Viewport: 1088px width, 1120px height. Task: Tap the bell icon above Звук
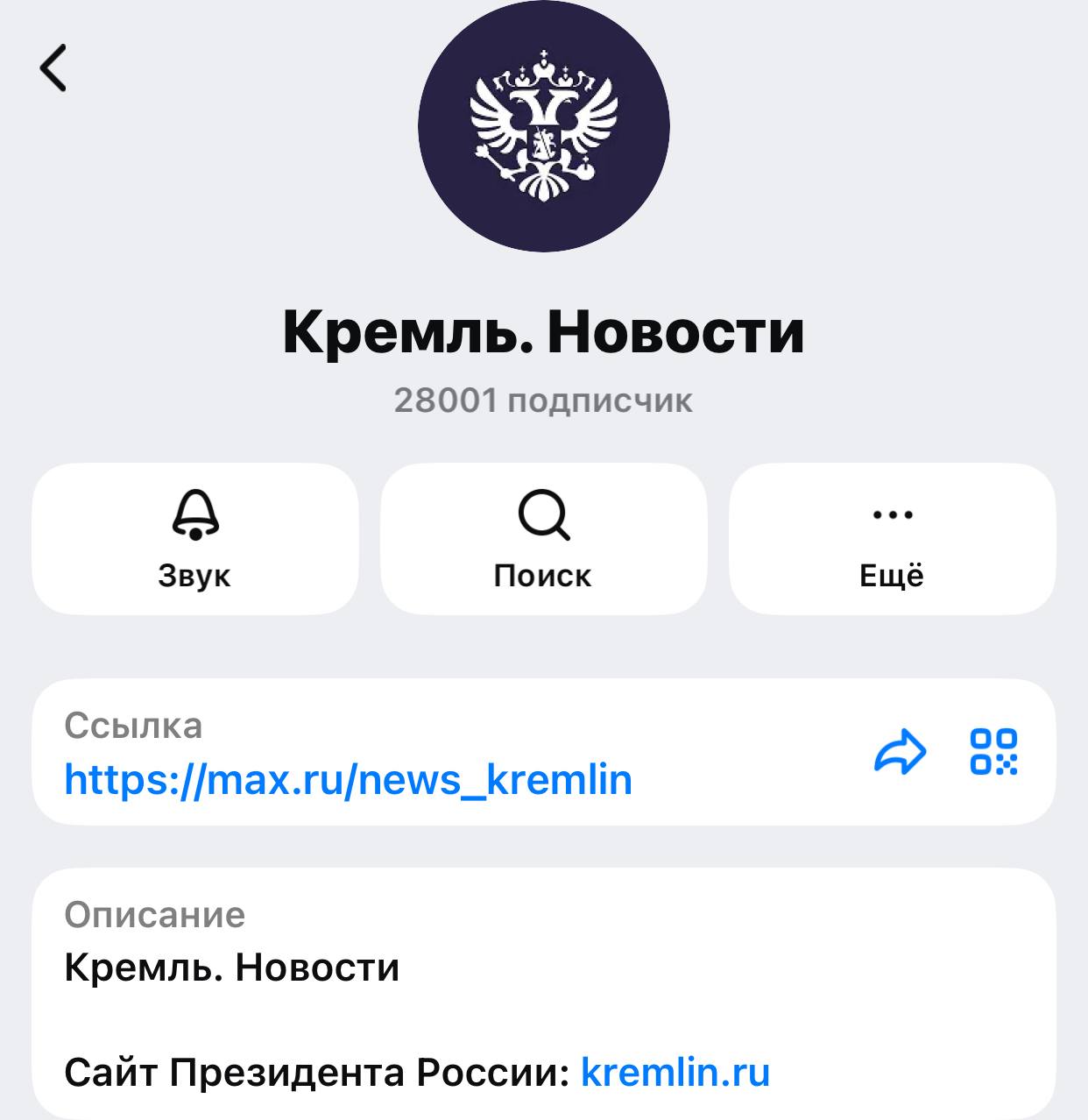point(194,518)
